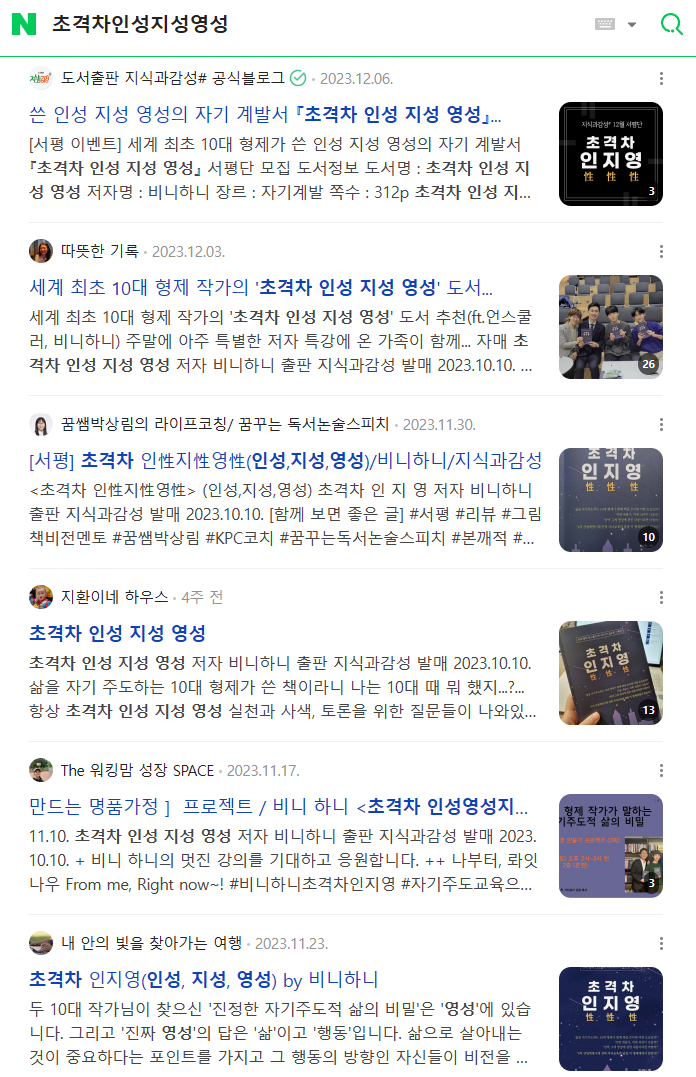
Task: Open more options for 내 안의 빛을 찾아가는 여행
Action: tap(661, 943)
